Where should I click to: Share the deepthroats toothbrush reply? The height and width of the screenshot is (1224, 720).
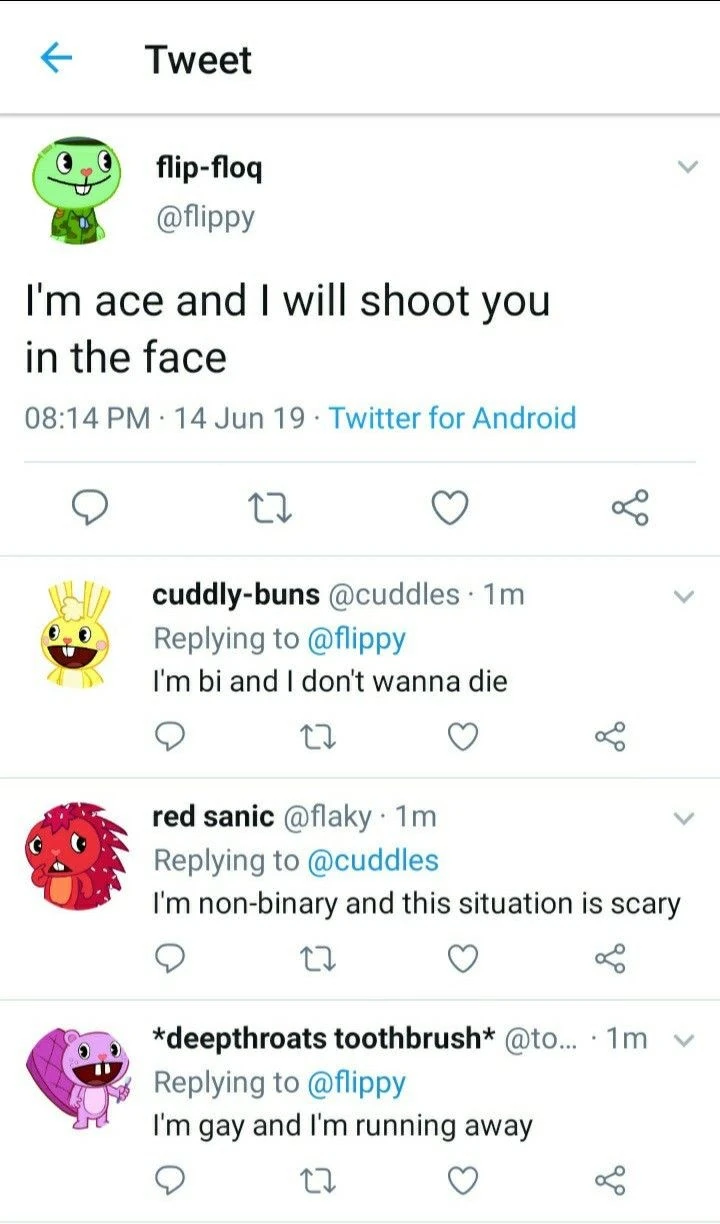tap(609, 1183)
